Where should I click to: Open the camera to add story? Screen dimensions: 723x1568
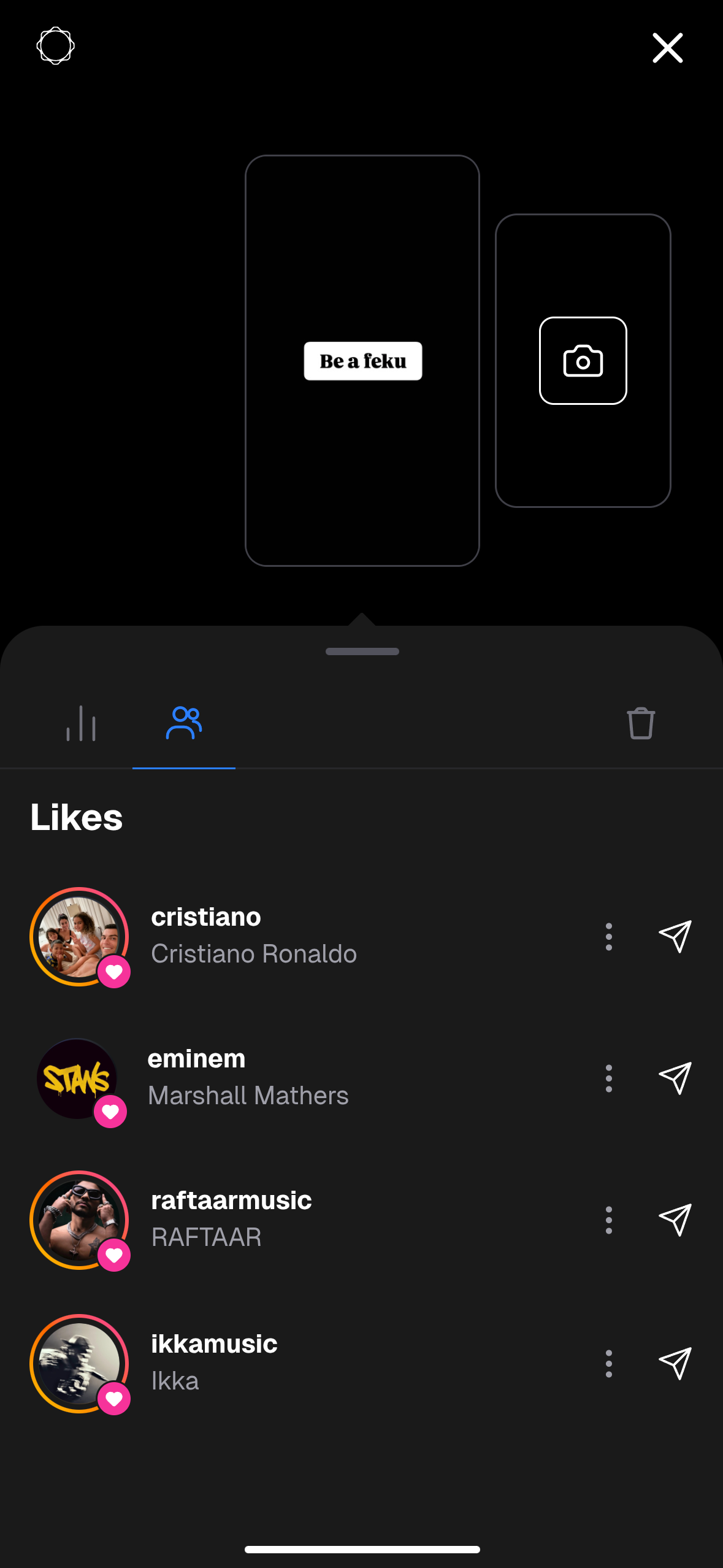(583, 361)
